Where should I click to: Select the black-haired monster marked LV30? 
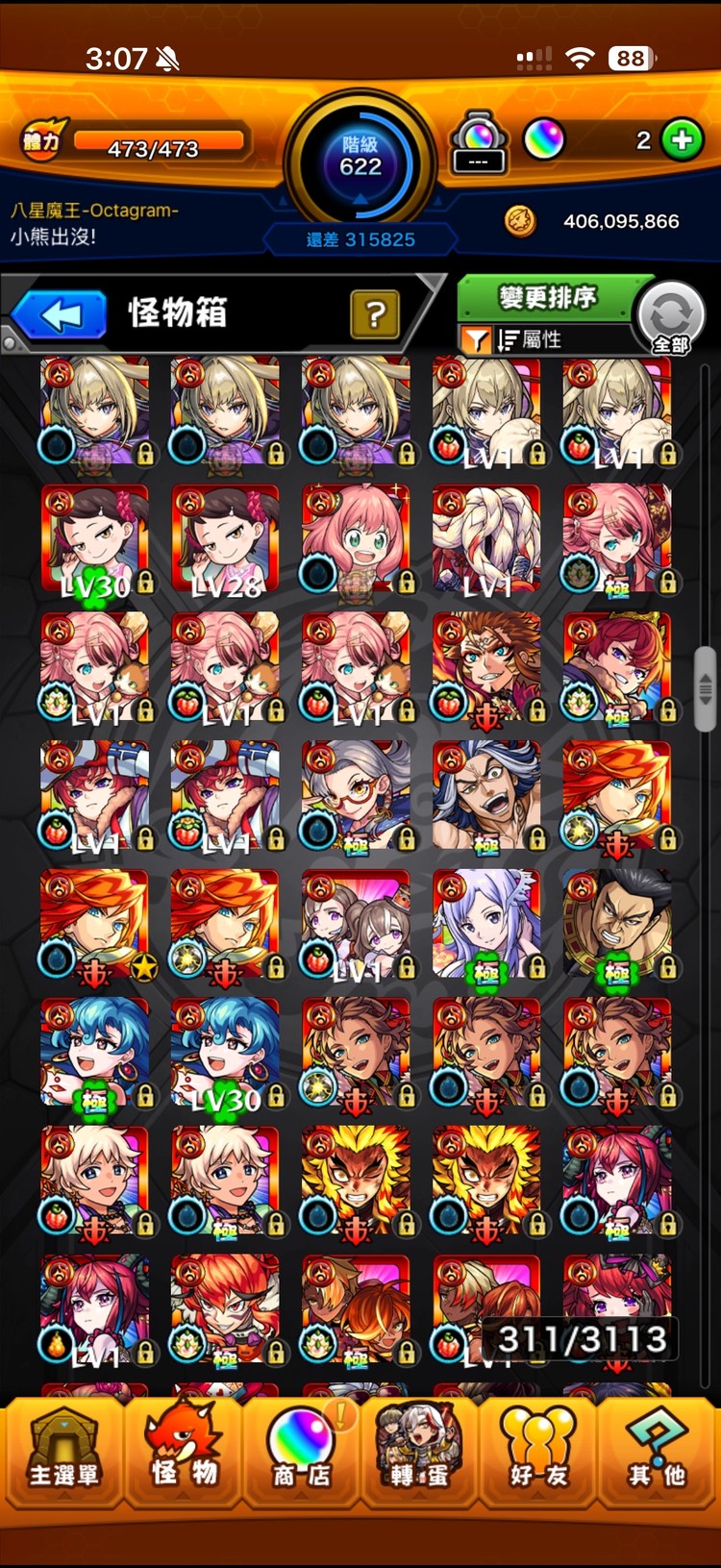(x=94, y=540)
